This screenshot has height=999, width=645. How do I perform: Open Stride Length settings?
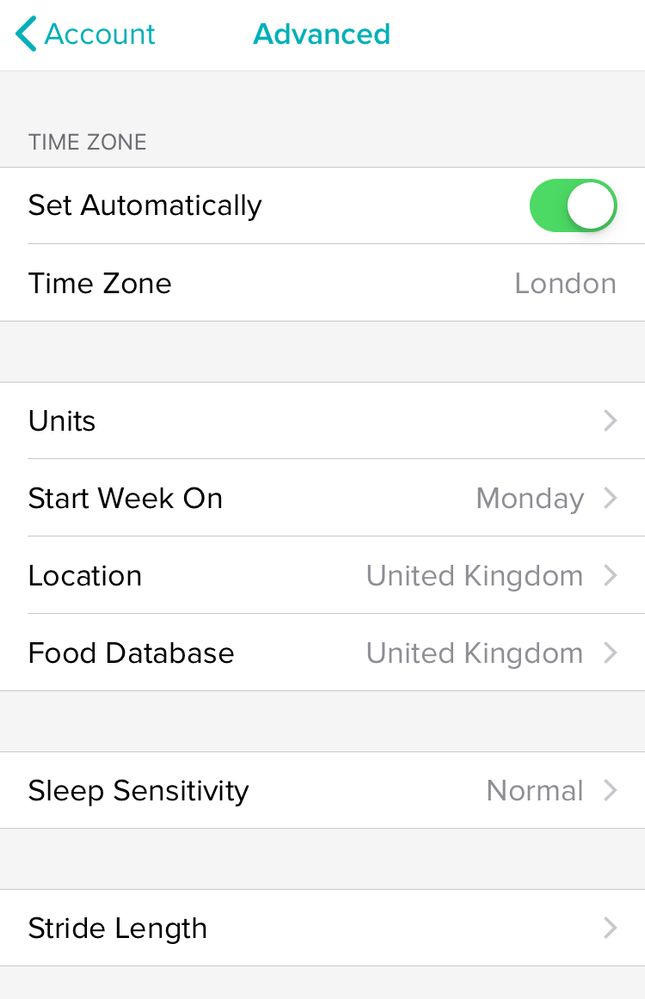point(322,928)
